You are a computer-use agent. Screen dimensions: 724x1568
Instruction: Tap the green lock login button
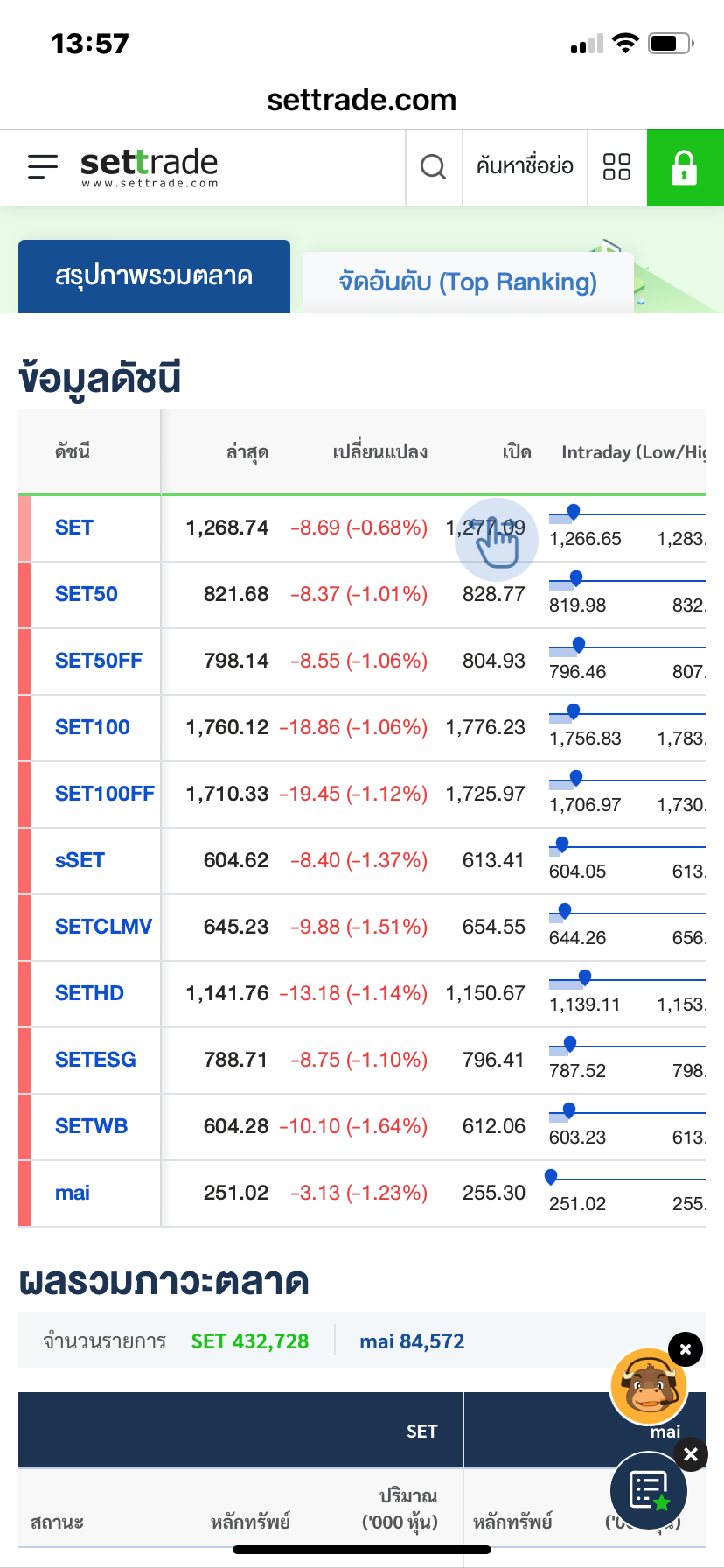[x=685, y=166]
